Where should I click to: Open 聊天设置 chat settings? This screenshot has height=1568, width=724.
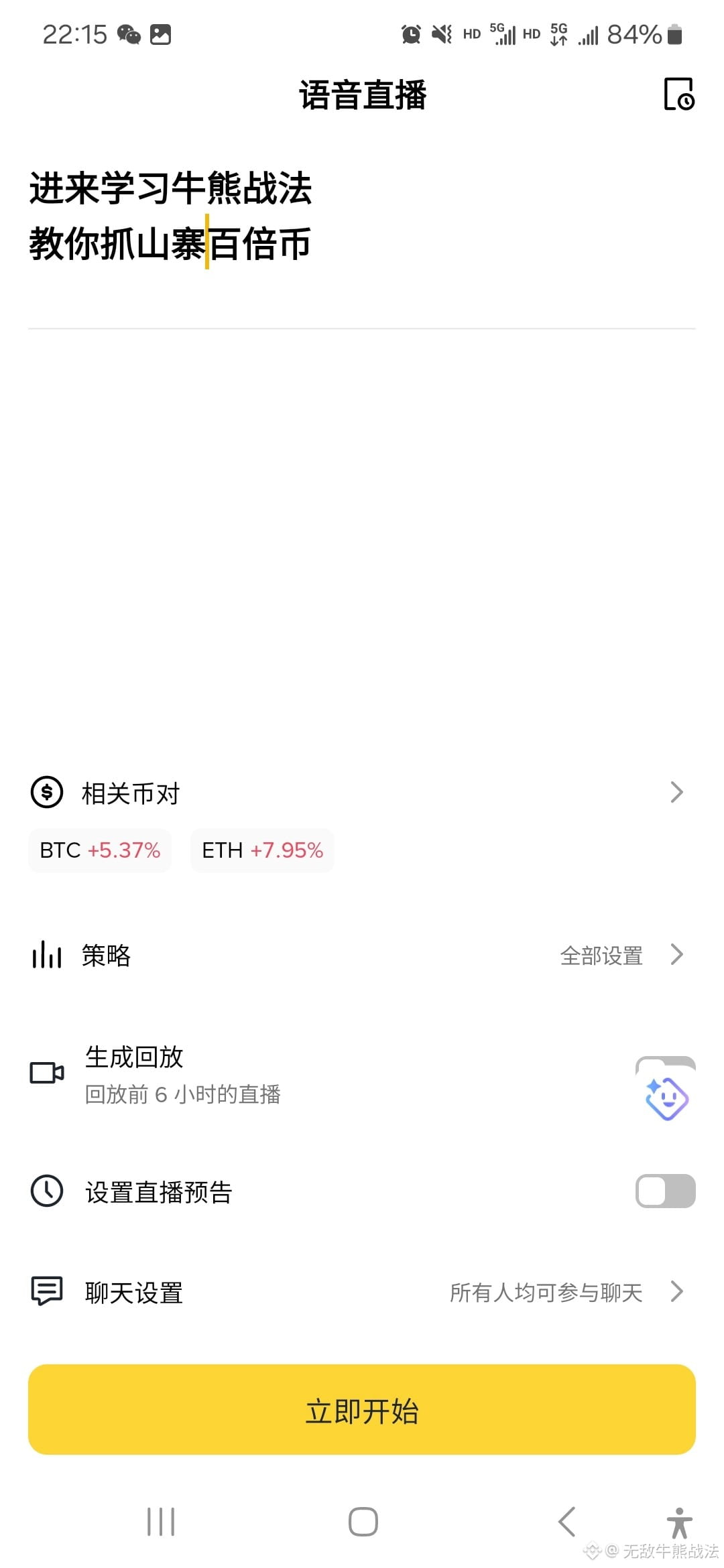[362, 1291]
